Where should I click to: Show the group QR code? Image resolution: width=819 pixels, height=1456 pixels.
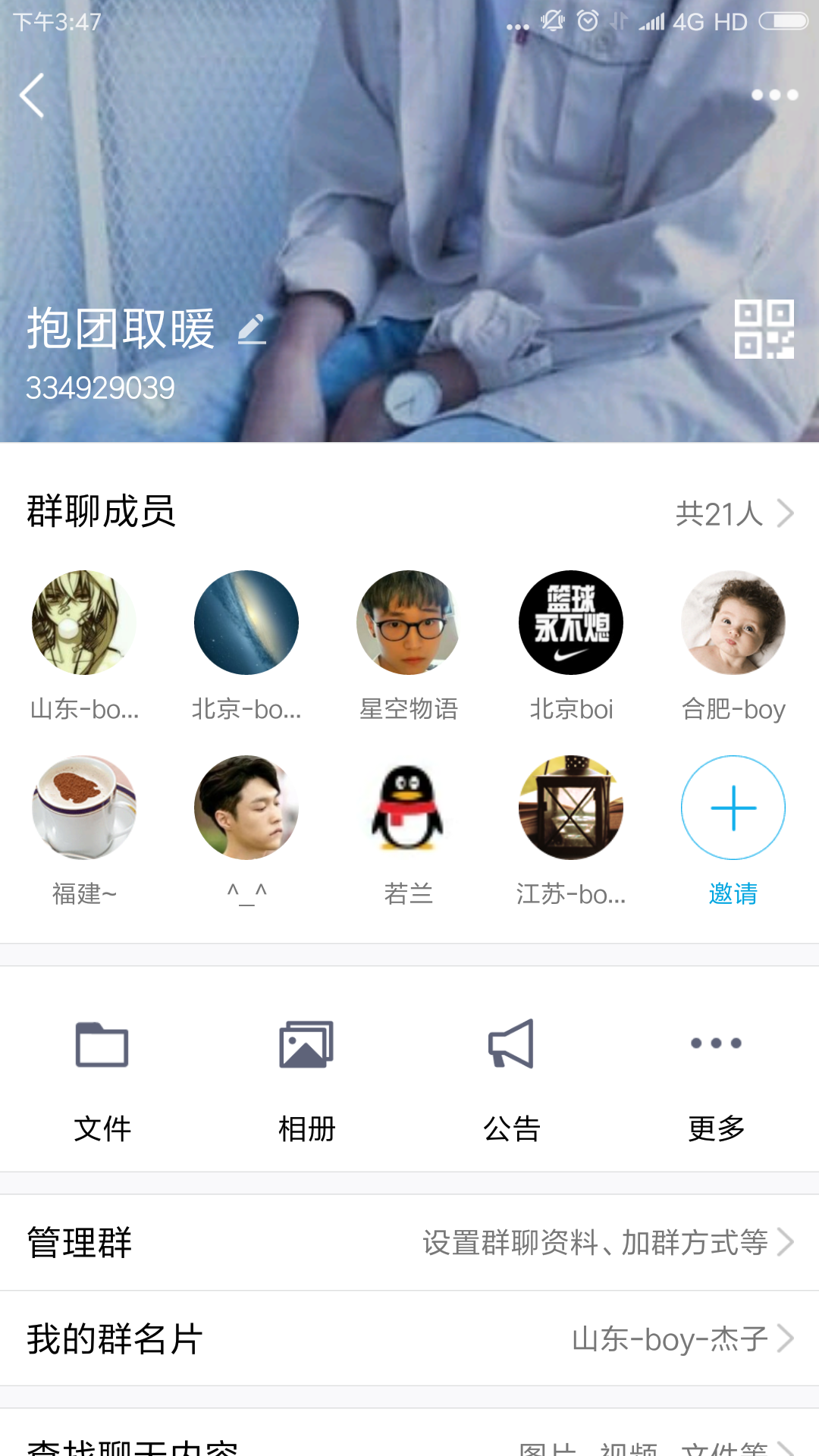[x=764, y=329]
